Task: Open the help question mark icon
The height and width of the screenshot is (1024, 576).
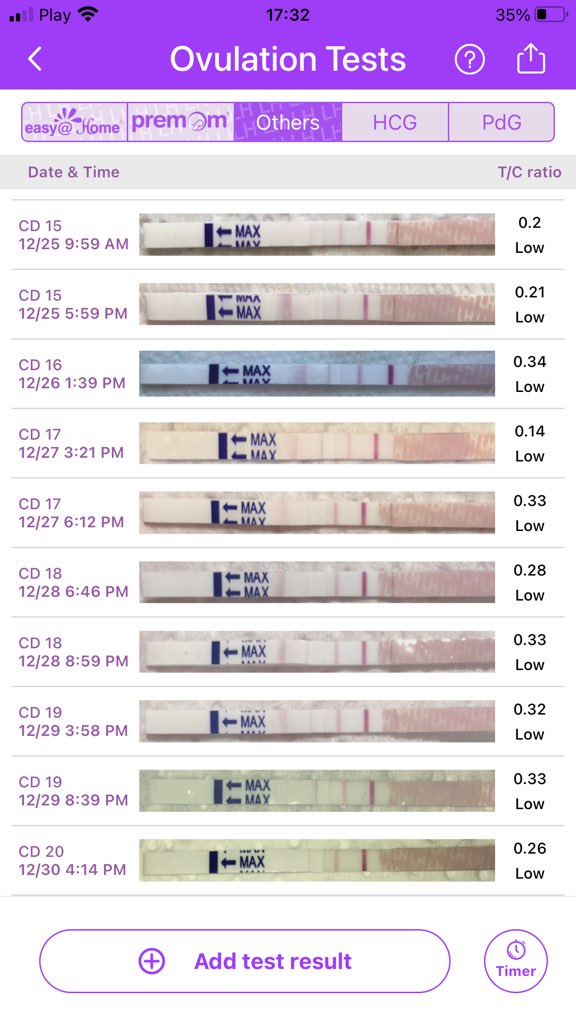Action: pyautogui.click(x=470, y=60)
